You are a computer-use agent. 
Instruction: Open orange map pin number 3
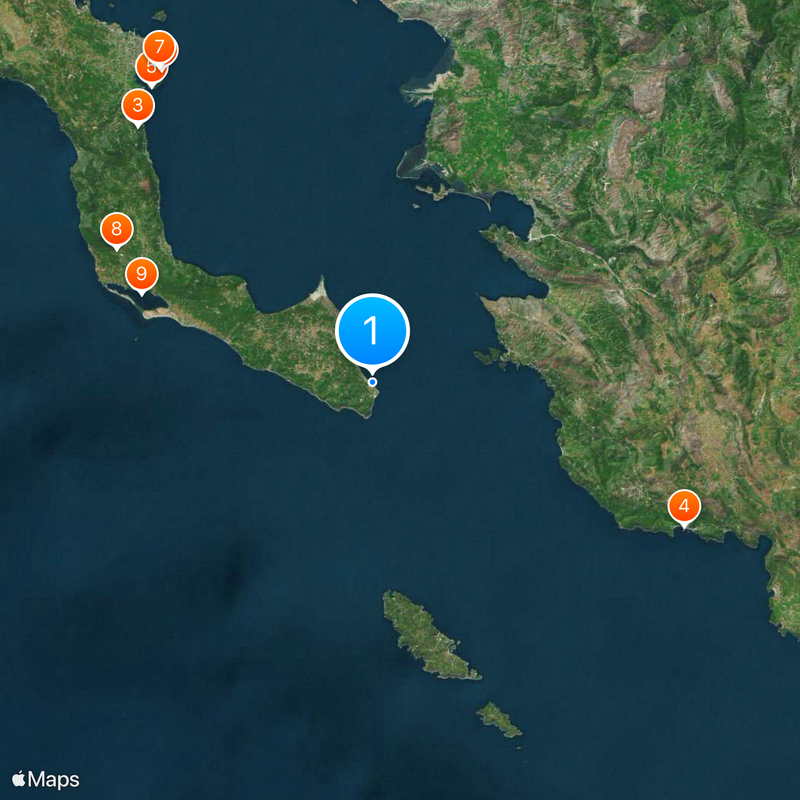[137, 105]
